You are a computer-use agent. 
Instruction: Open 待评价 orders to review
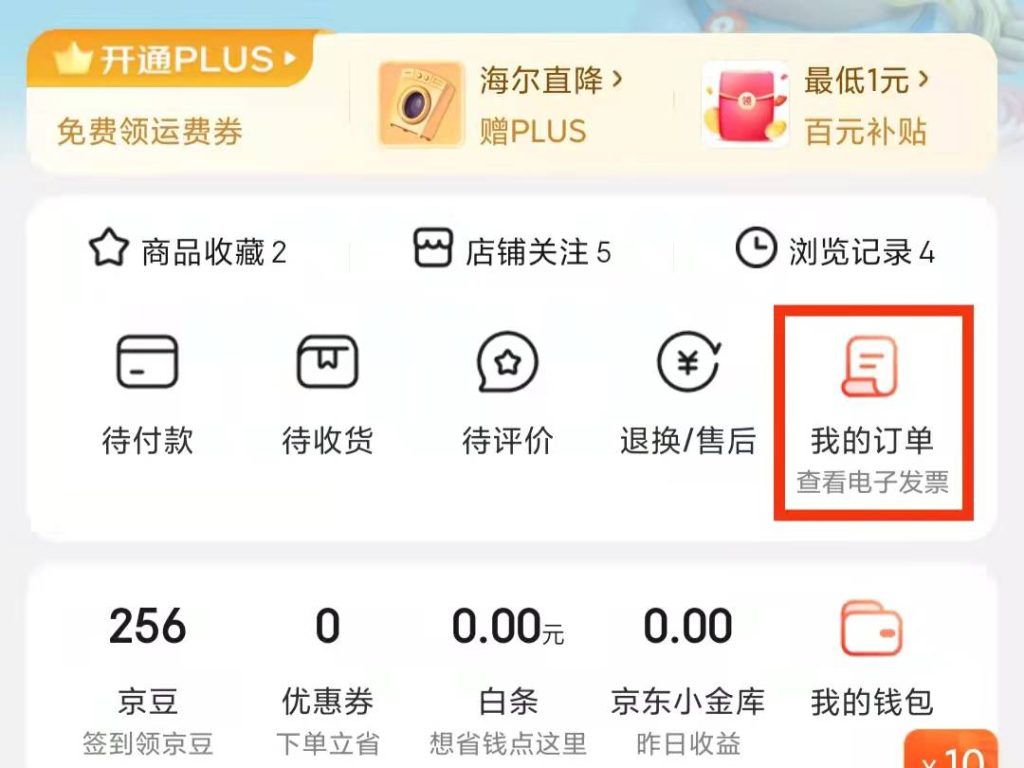pyautogui.click(x=507, y=396)
